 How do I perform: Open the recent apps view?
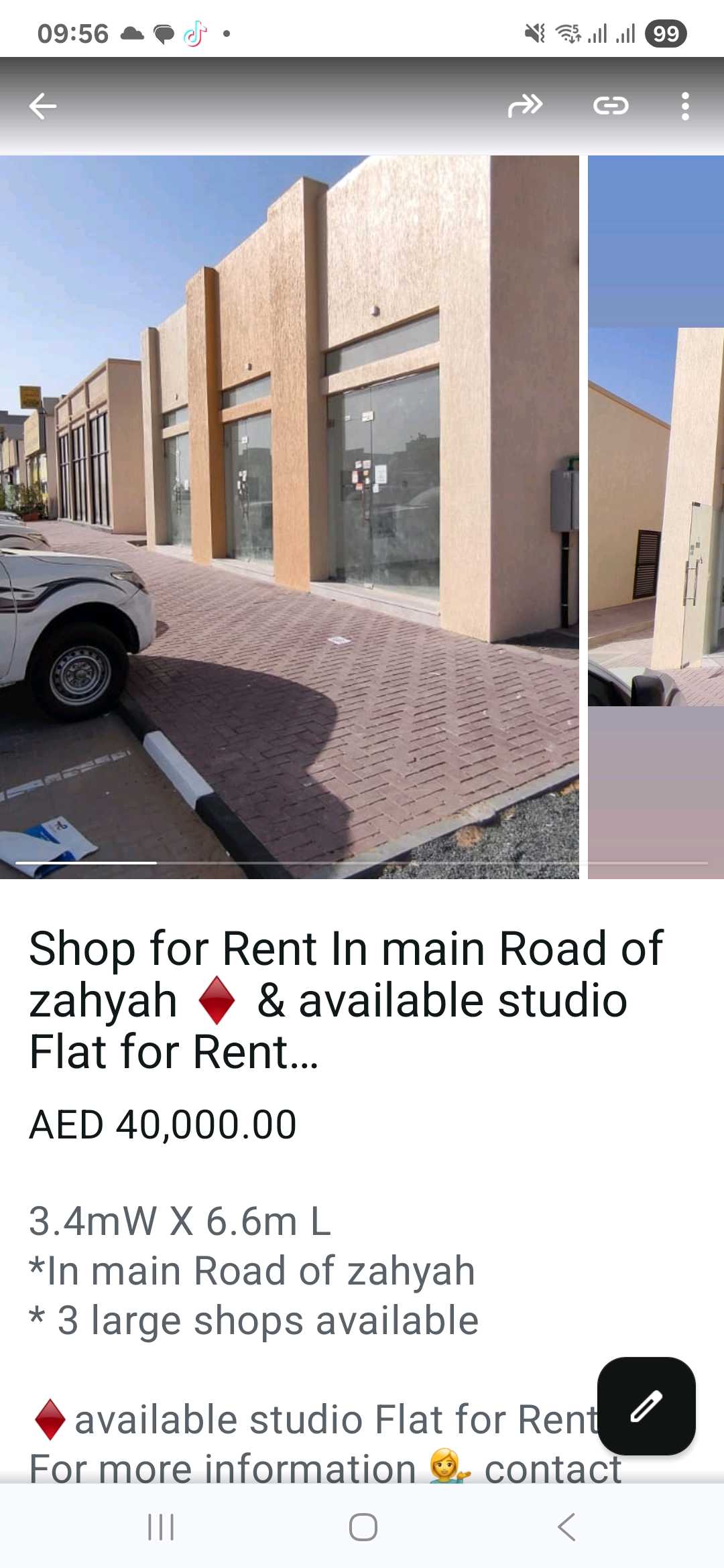161,1527
